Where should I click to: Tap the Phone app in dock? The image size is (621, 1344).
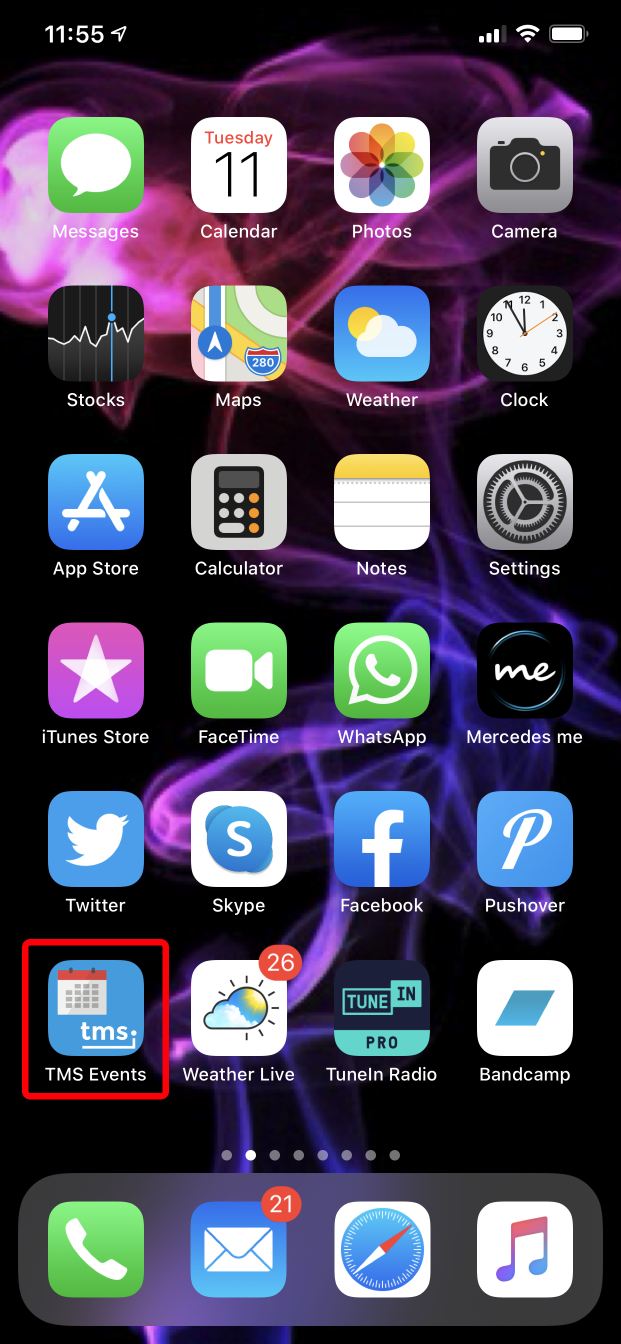(x=96, y=1249)
